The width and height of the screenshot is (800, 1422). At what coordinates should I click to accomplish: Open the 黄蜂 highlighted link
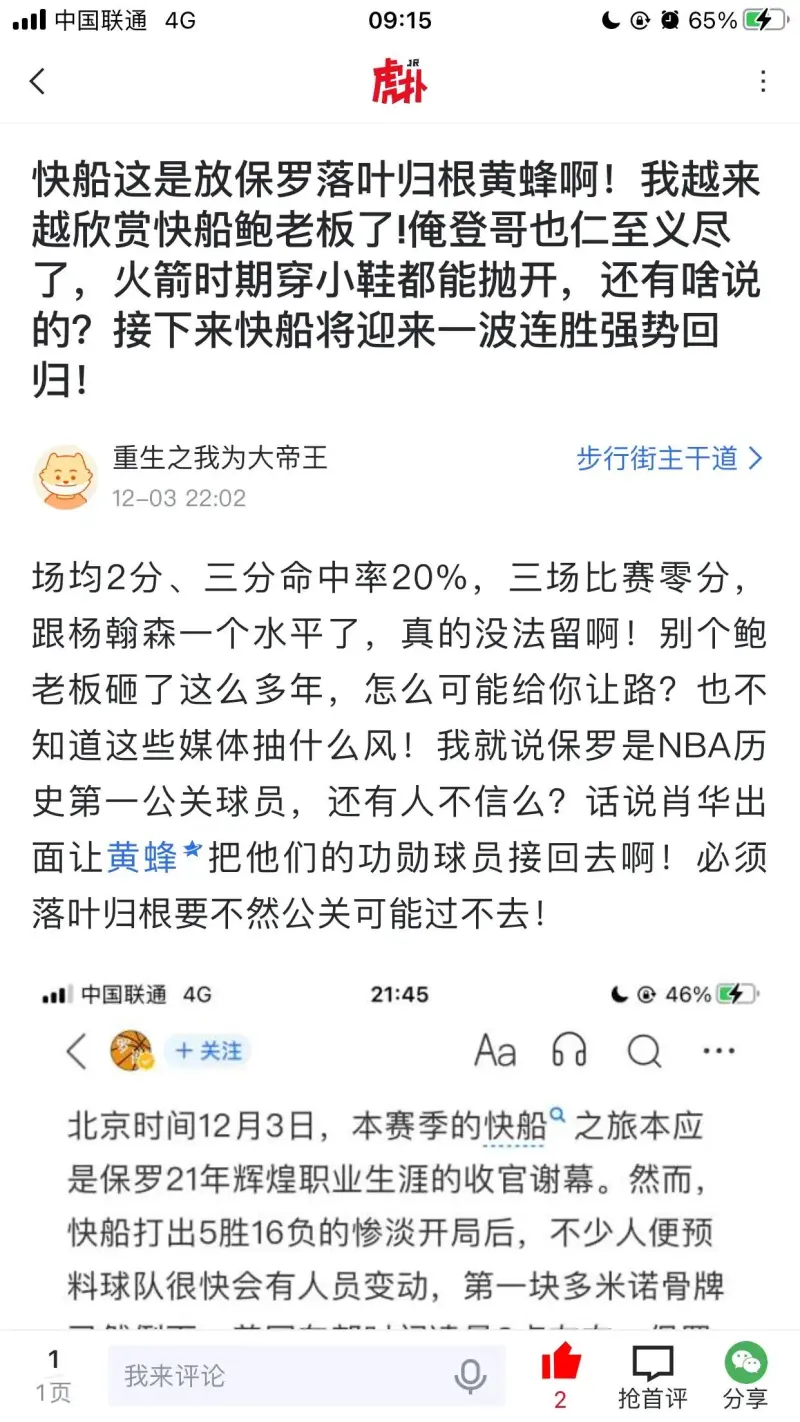[x=141, y=858]
